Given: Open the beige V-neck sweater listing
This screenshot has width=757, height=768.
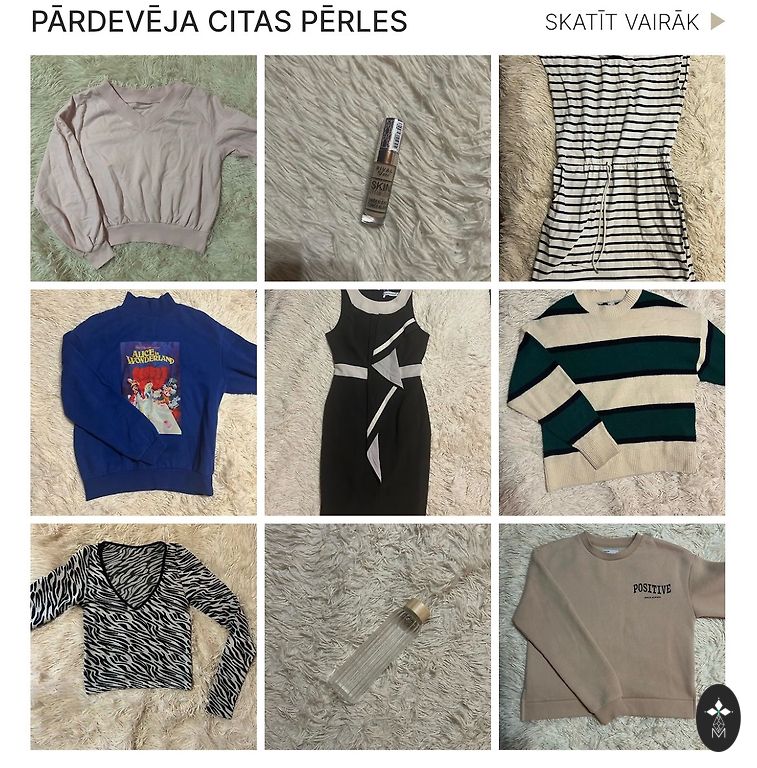Looking at the screenshot, I should (143, 168).
